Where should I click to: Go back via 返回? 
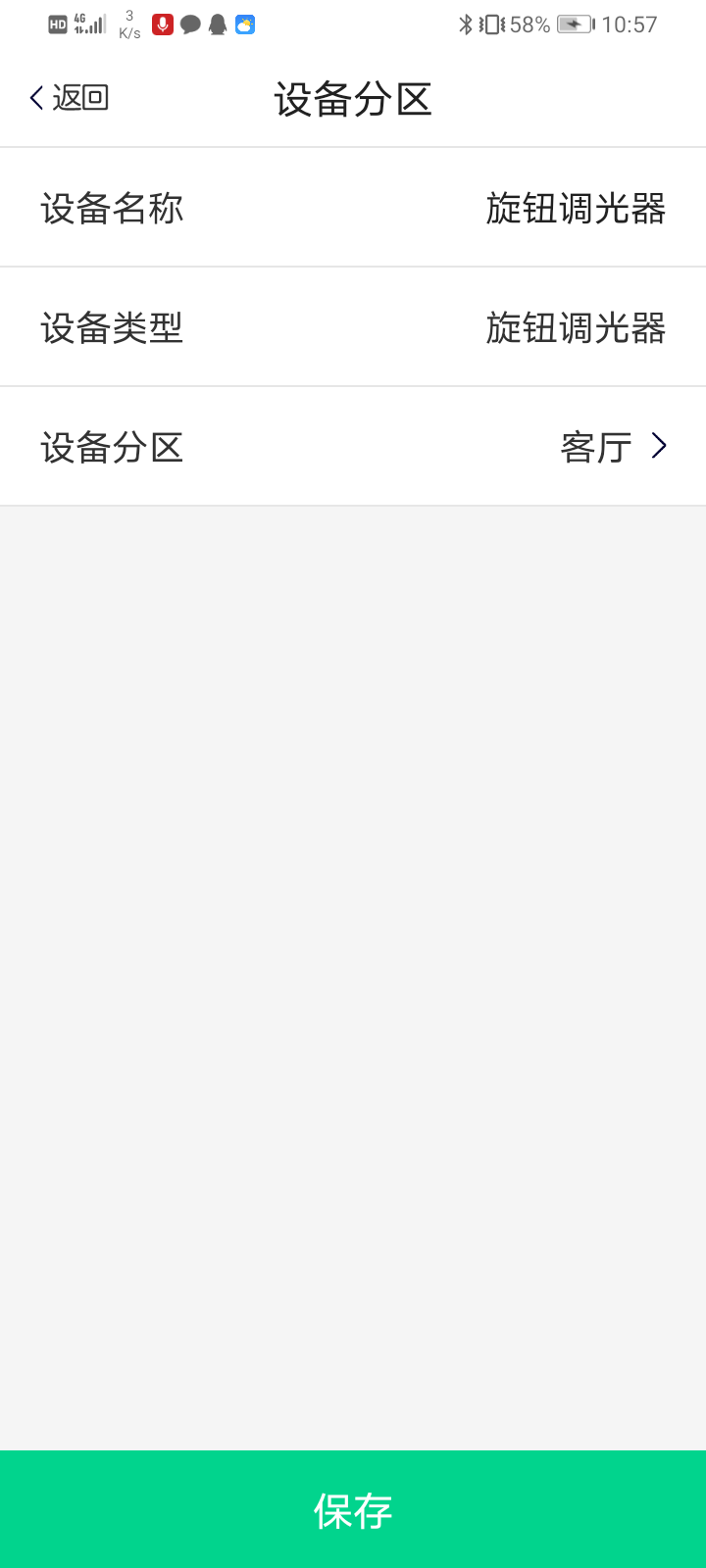tap(69, 98)
